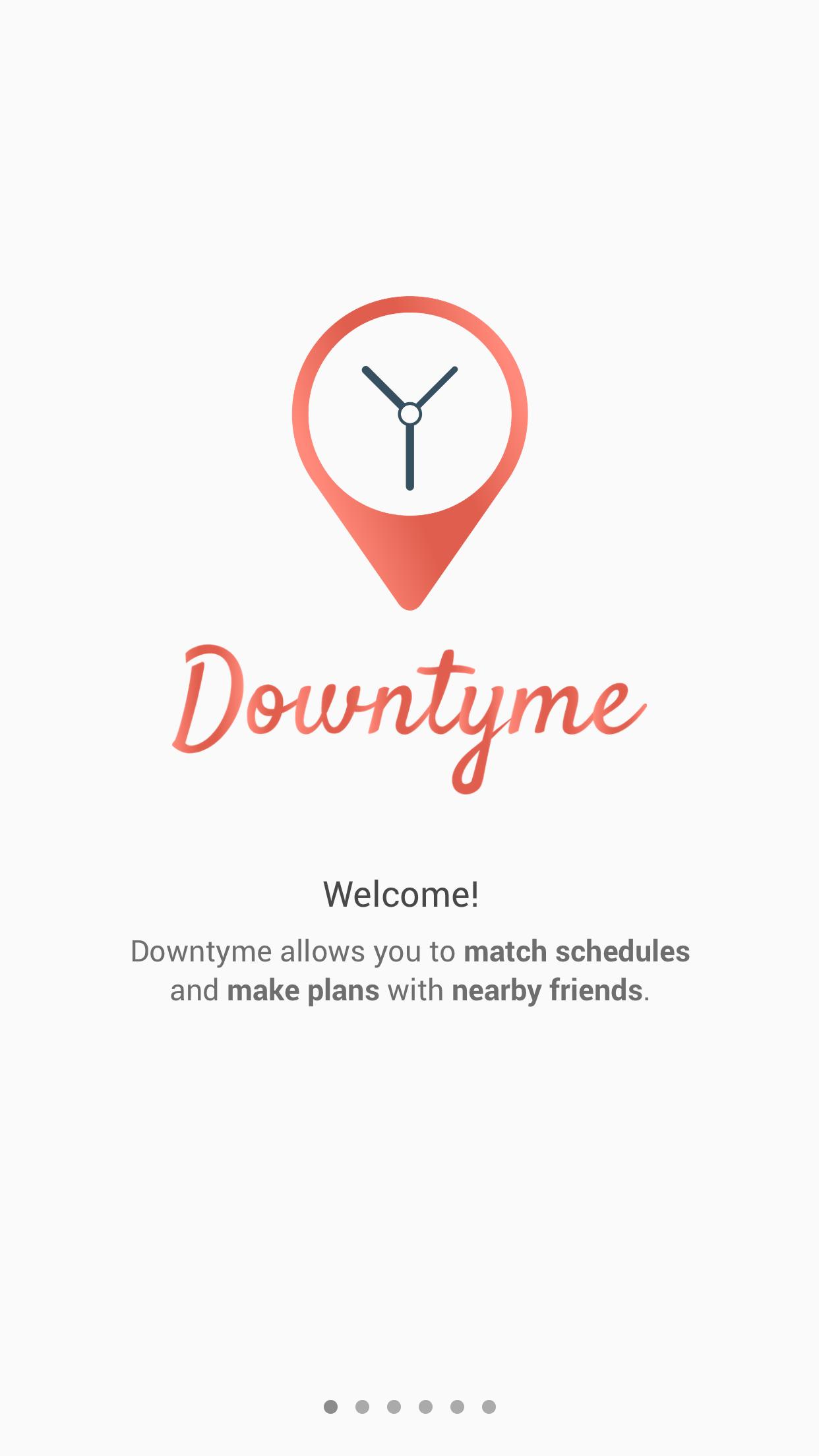Tap the fifth pagination dot
Image resolution: width=819 pixels, height=1456 pixels.
pos(457,1405)
